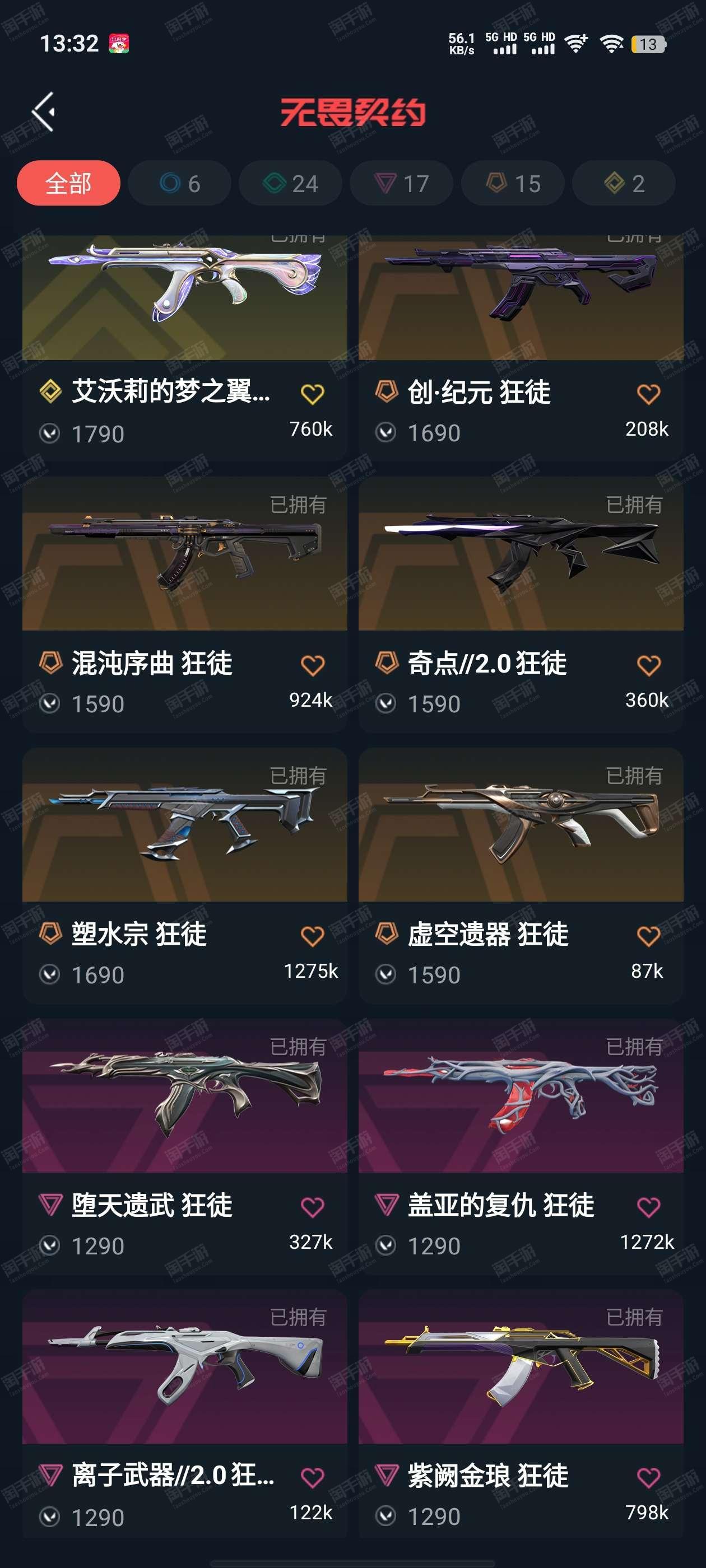706x1568 pixels.
Task: Filter by the green tier showing 24
Action: tap(291, 183)
